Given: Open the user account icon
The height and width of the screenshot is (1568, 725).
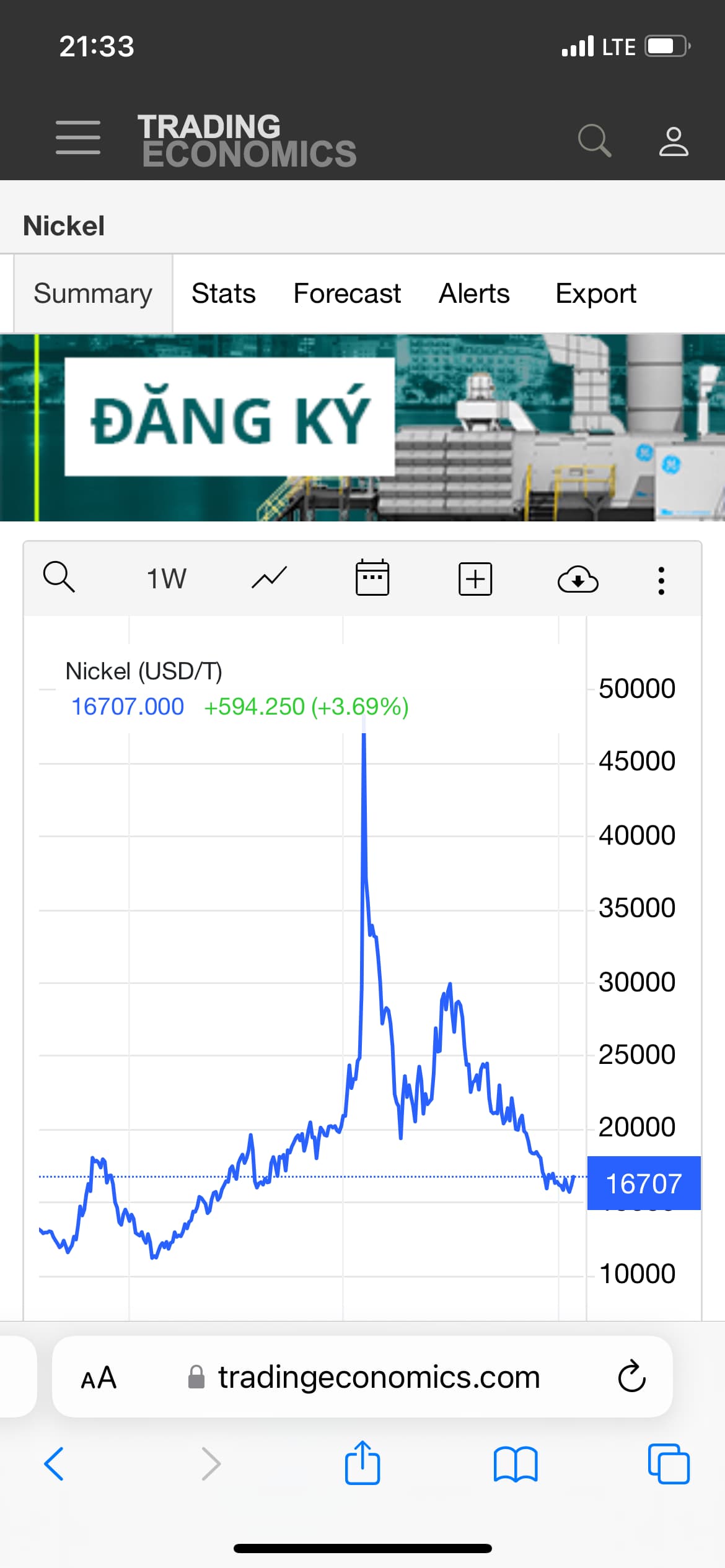Looking at the screenshot, I should (673, 141).
